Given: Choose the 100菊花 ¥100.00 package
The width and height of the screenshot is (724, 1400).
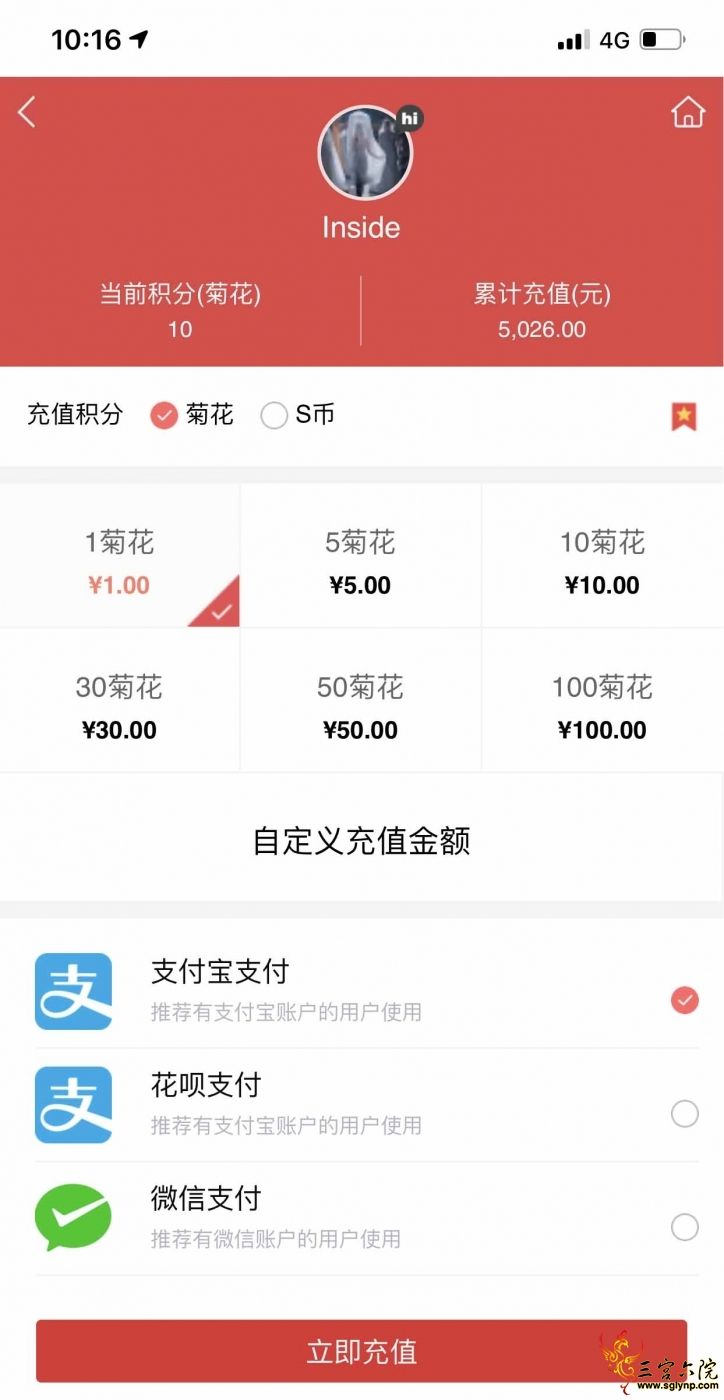Looking at the screenshot, I should 602,707.
